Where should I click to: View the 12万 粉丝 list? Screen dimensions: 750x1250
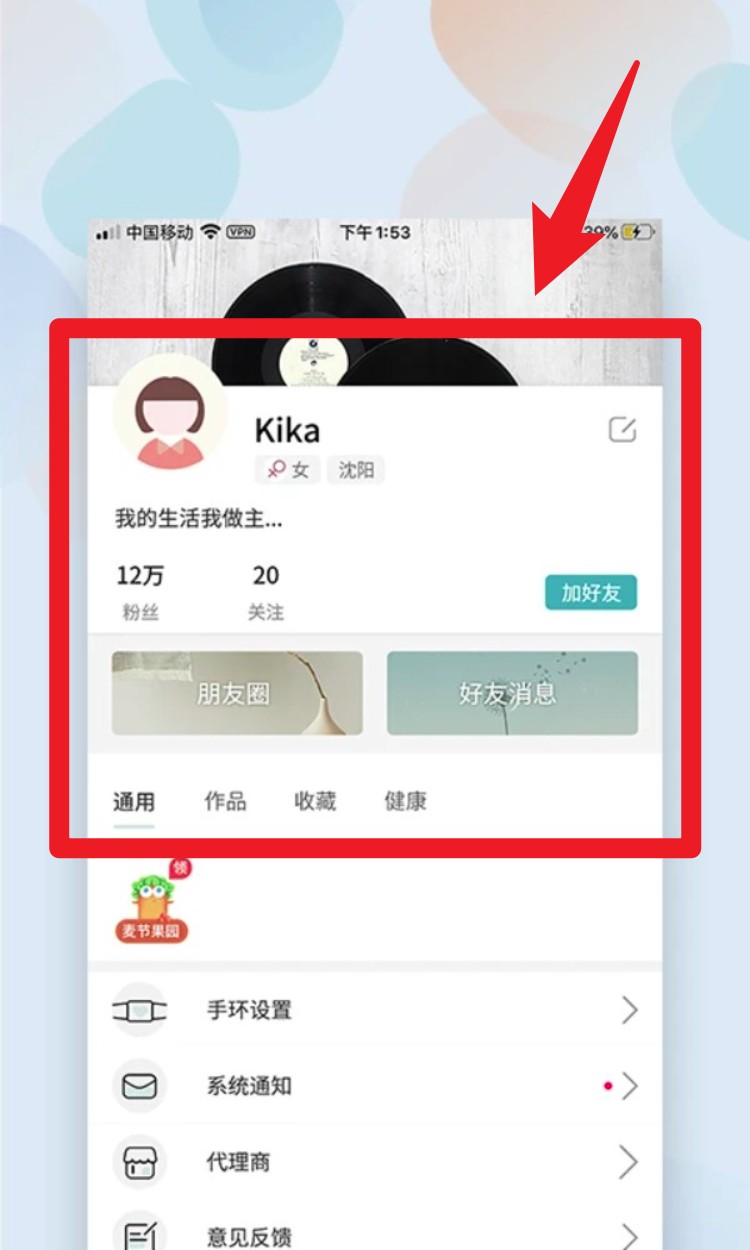pos(141,591)
